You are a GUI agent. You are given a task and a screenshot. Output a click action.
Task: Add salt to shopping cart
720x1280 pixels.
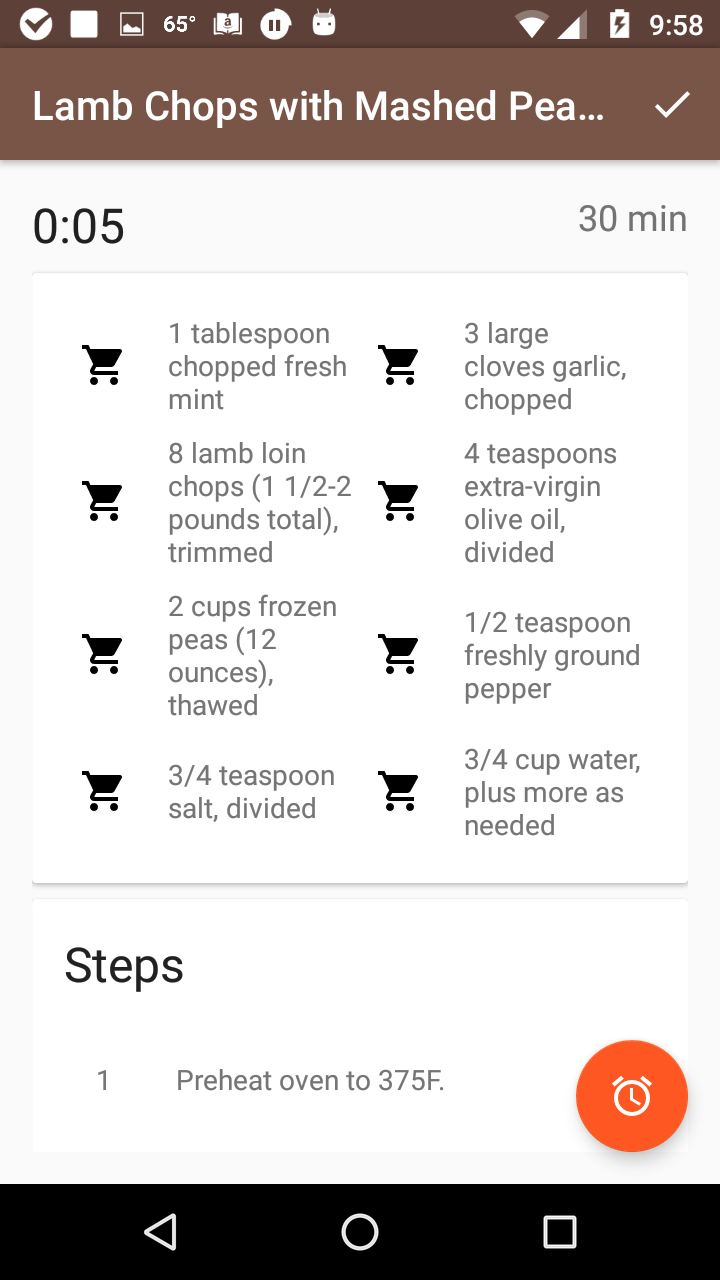click(103, 791)
